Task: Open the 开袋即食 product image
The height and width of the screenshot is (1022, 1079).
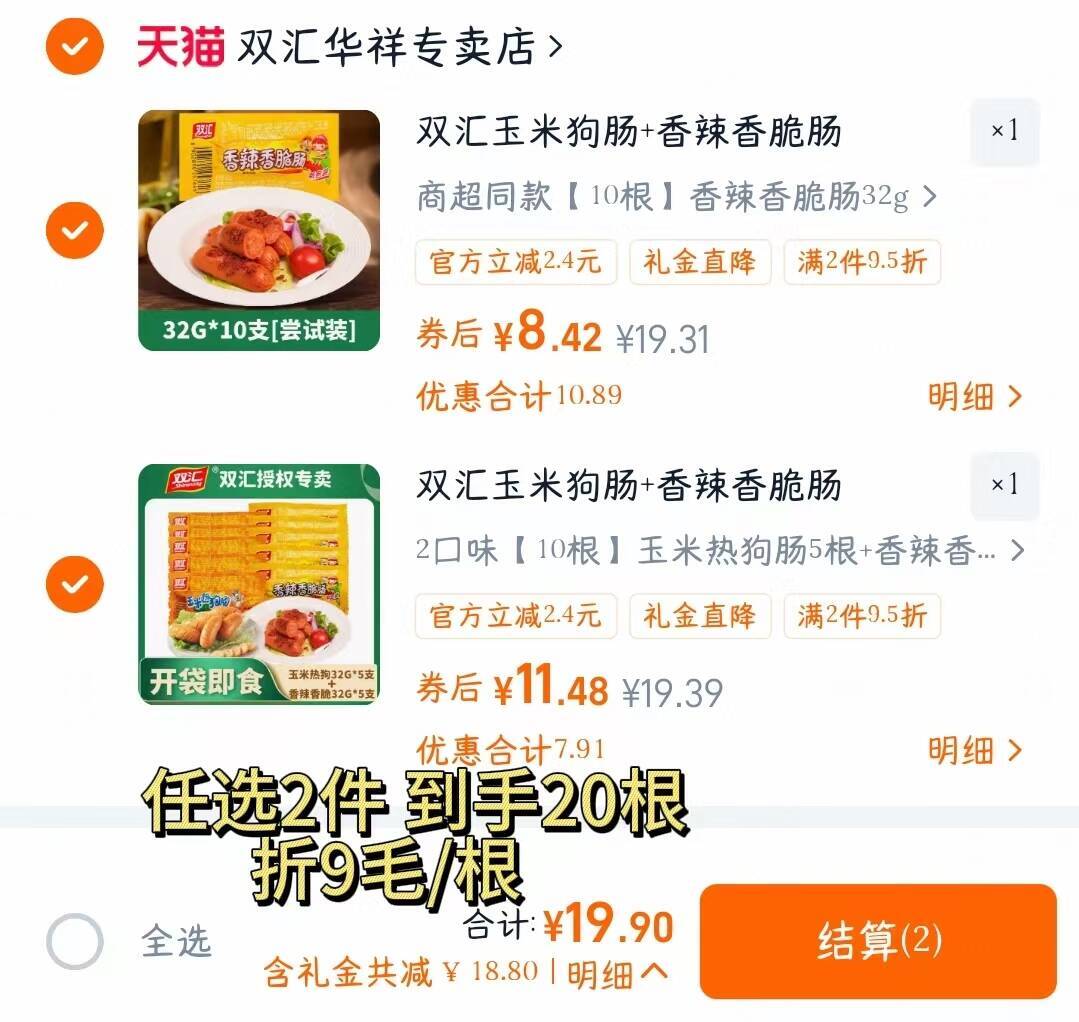Action: point(259,584)
